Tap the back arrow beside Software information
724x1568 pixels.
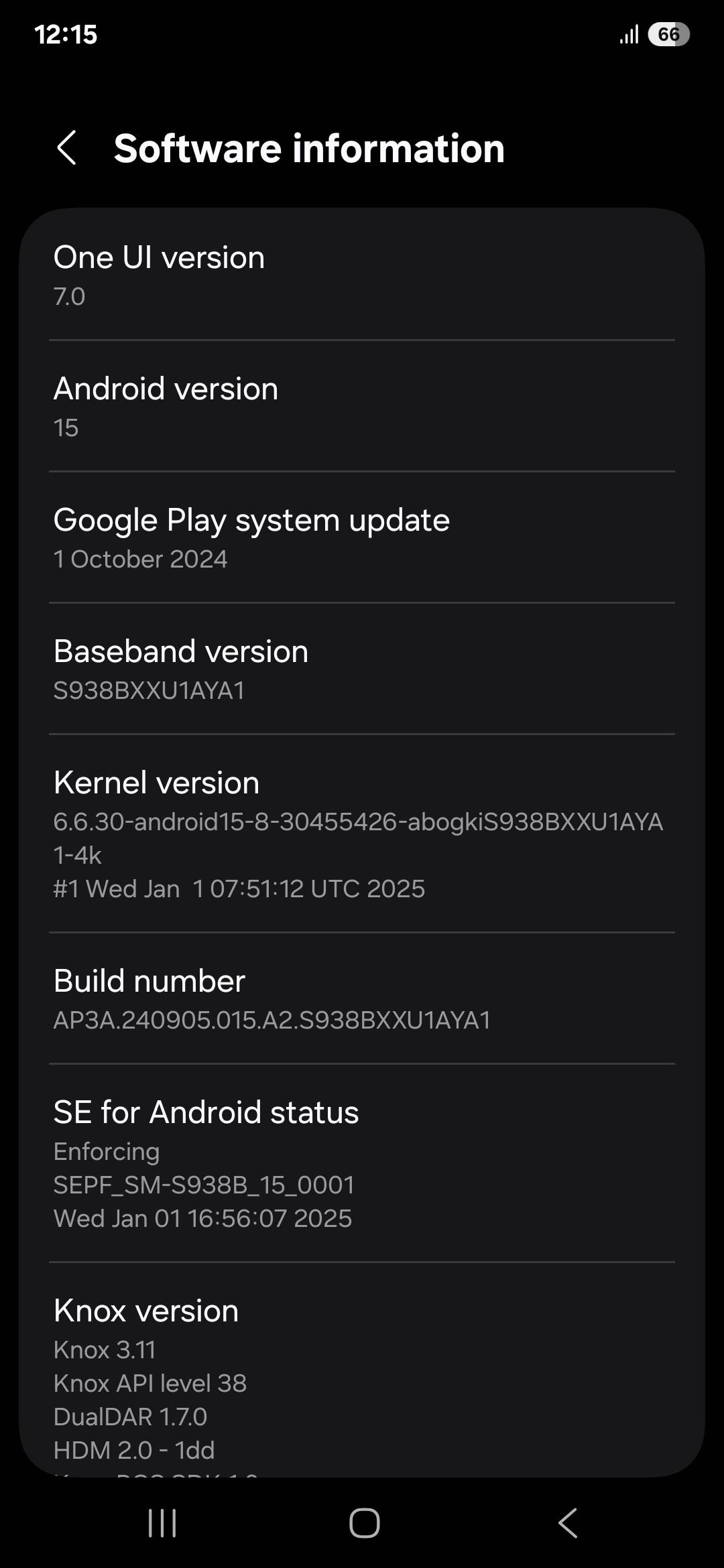tap(69, 148)
